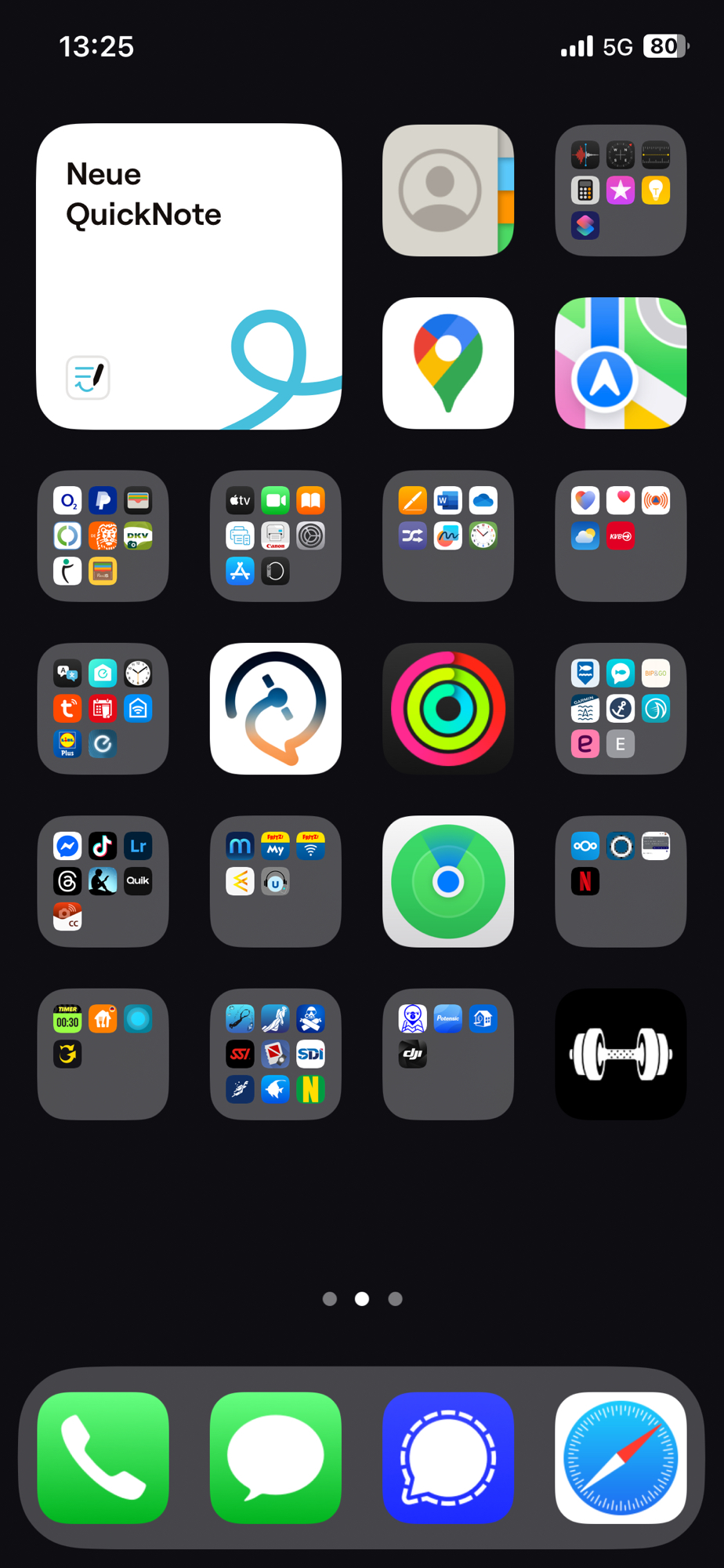
Task: Open Apple Maps
Action: click(x=621, y=363)
